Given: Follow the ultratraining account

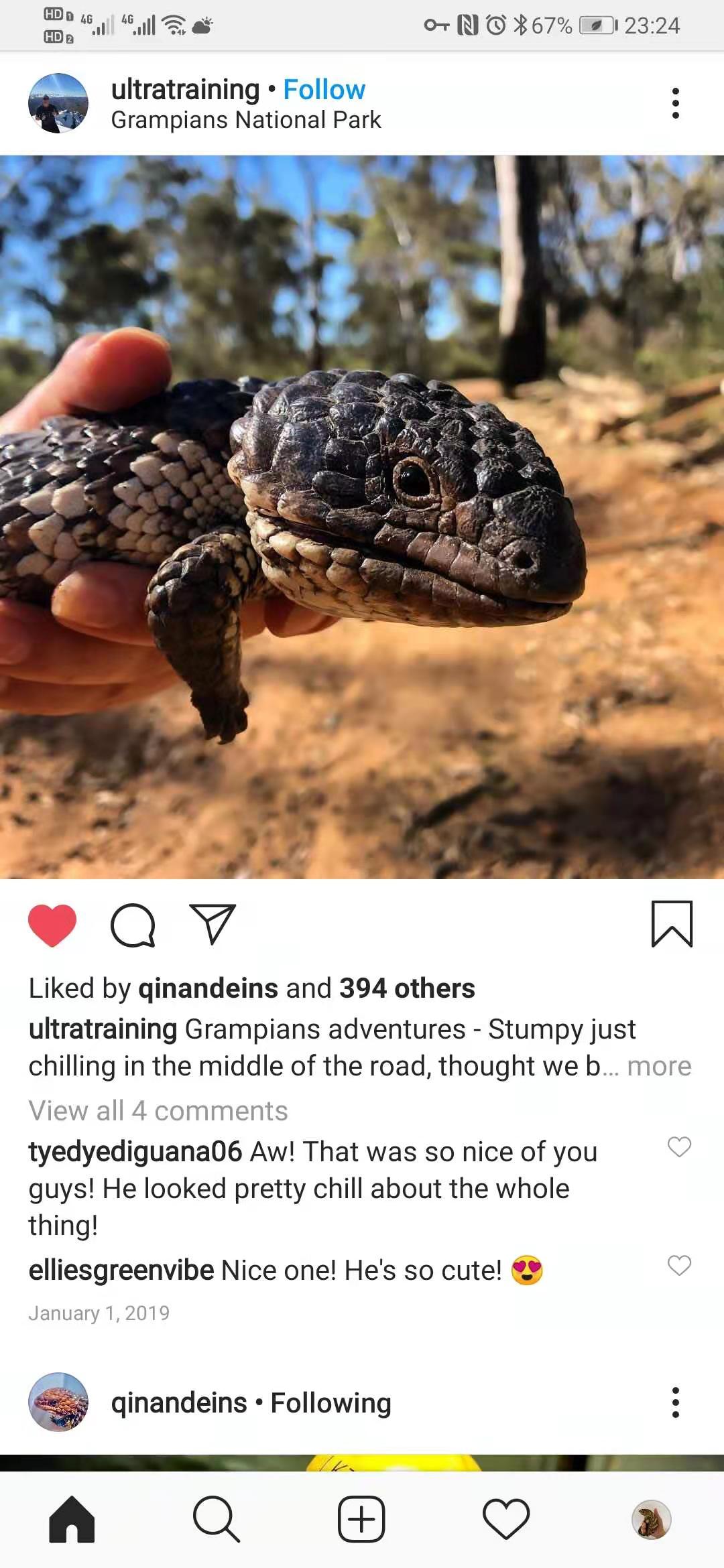Looking at the screenshot, I should click(x=324, y=90).
